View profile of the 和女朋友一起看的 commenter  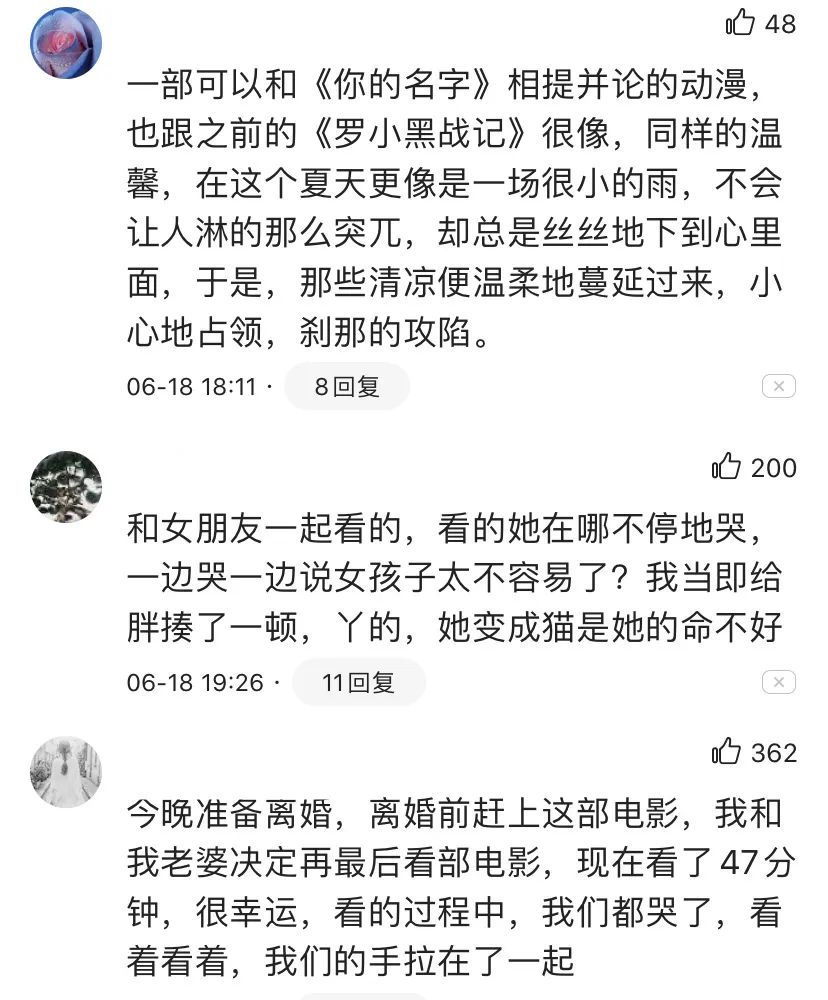click(67, 487)
